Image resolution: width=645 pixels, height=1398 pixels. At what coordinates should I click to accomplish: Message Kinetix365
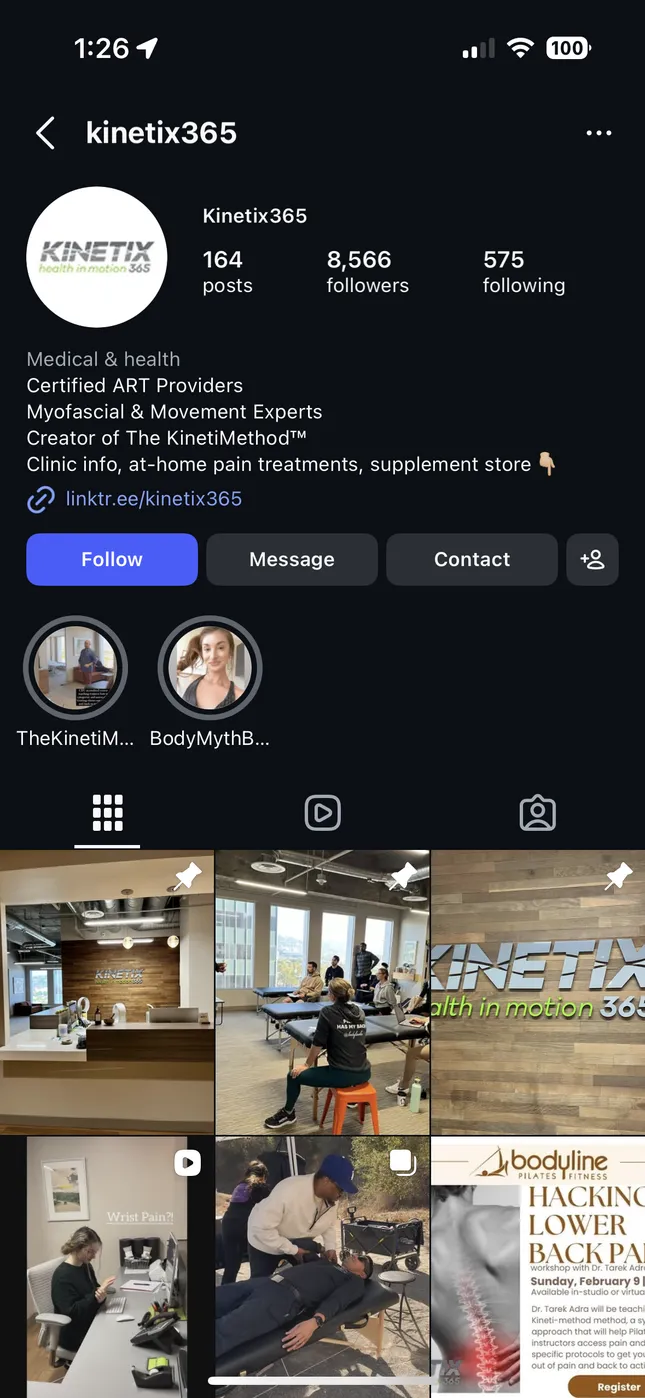pyautogui.click(x=292, y=559)
